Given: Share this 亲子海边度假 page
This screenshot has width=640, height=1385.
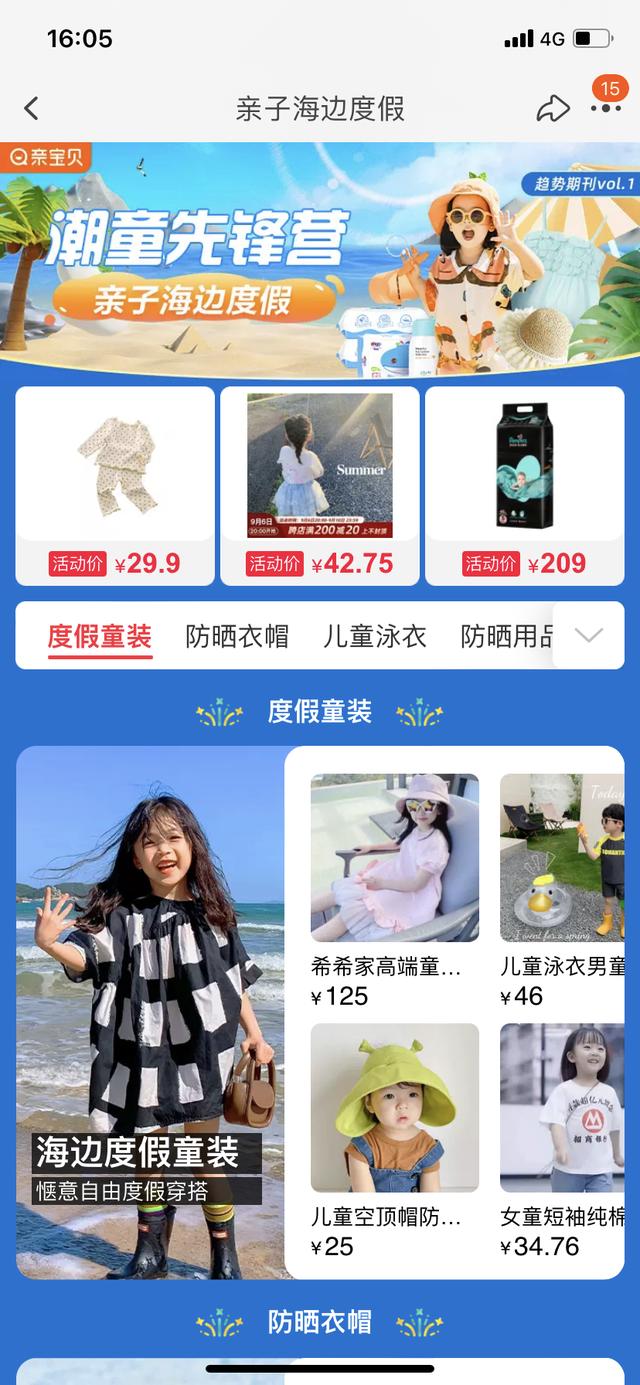Looking at the screenshot, I should click(552, 108).
